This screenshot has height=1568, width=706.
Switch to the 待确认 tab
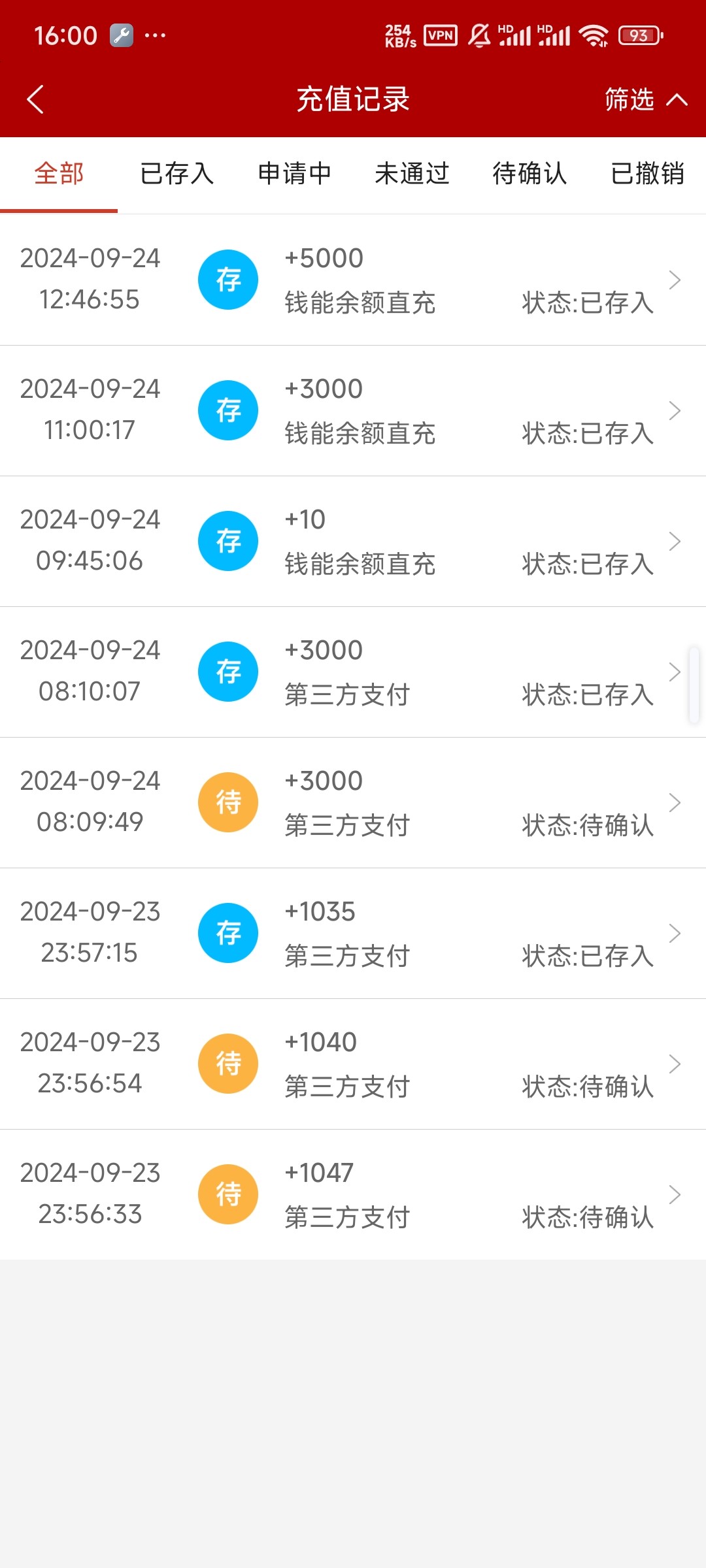coord(529,173)
